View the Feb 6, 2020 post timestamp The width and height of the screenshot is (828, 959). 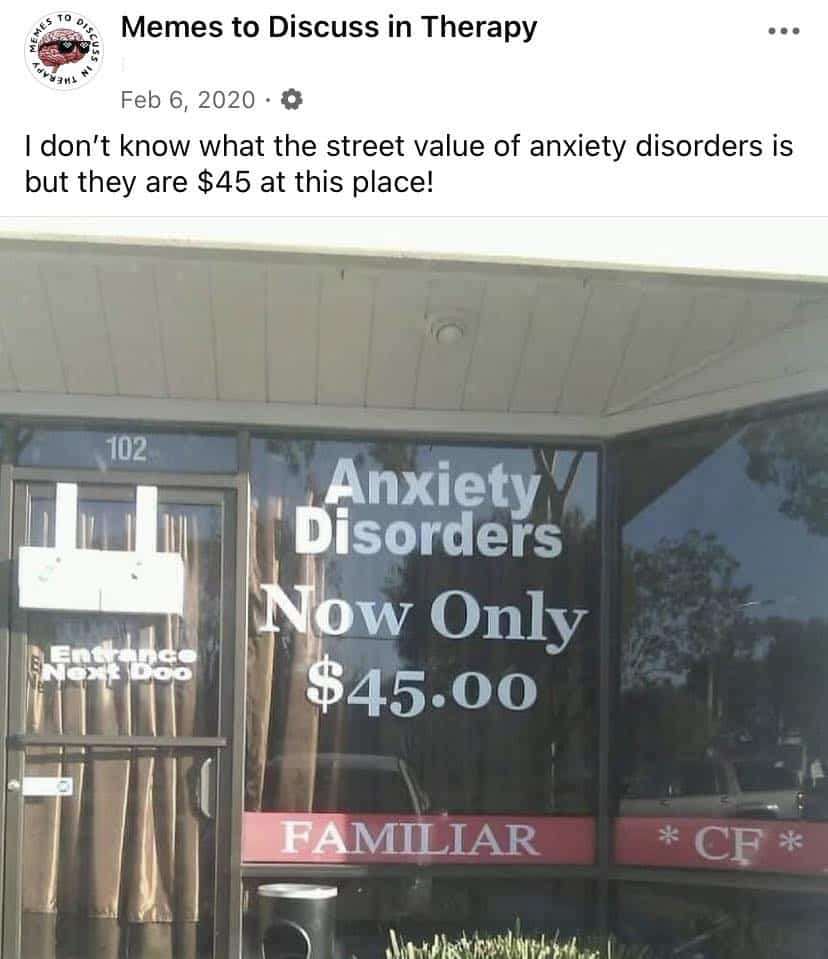point(187,100)
